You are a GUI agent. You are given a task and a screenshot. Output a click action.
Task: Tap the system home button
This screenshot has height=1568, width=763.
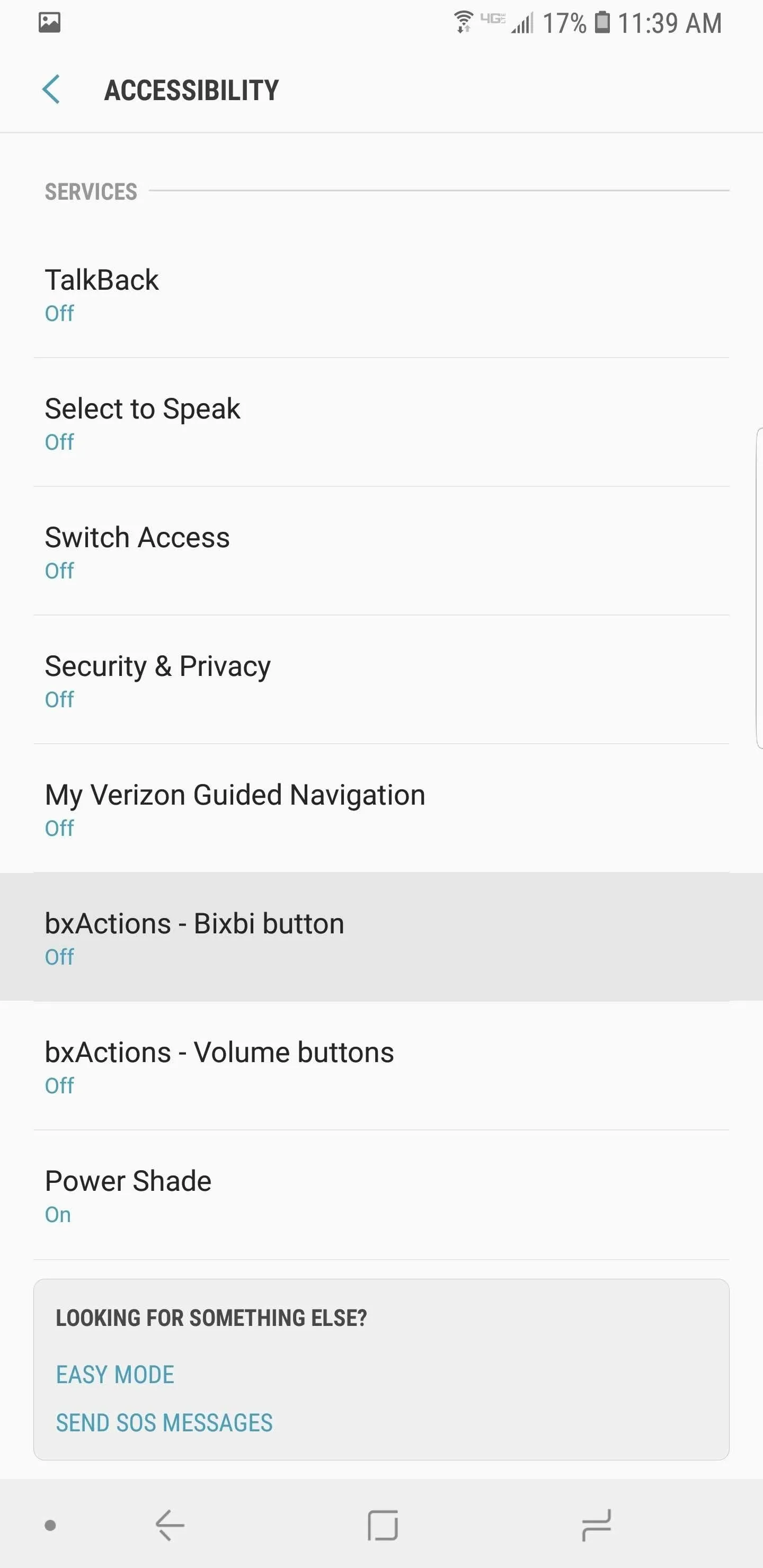pyautogui.click(x=383, y=1526)
